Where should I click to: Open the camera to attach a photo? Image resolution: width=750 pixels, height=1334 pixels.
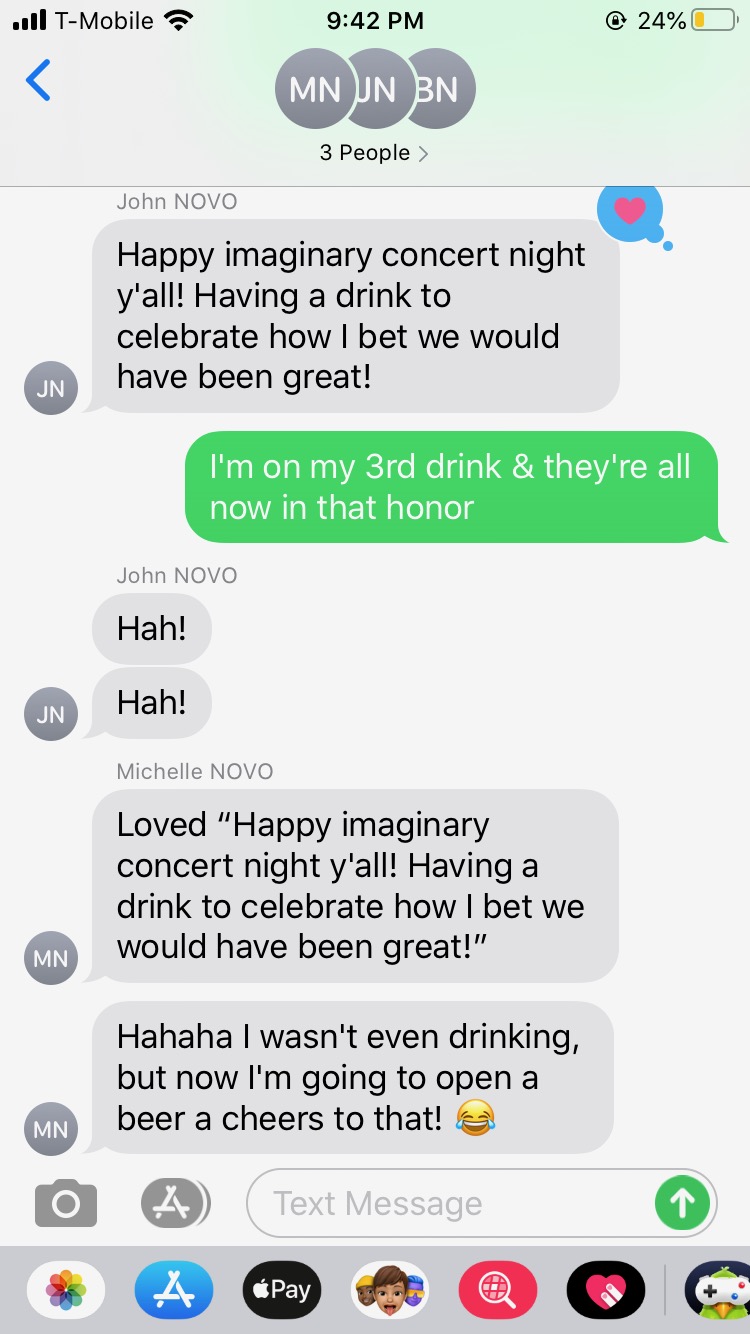click(66, 1203)
